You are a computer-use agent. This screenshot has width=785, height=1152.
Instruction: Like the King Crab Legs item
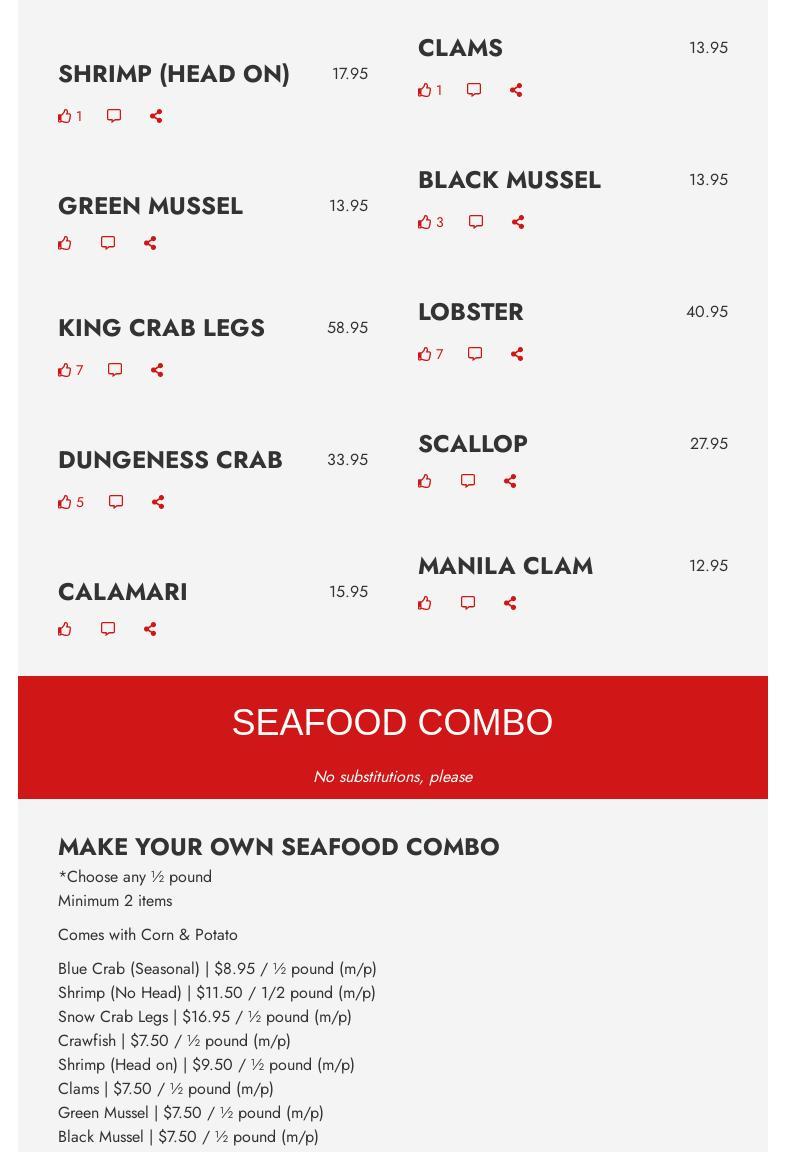(65, 370)
